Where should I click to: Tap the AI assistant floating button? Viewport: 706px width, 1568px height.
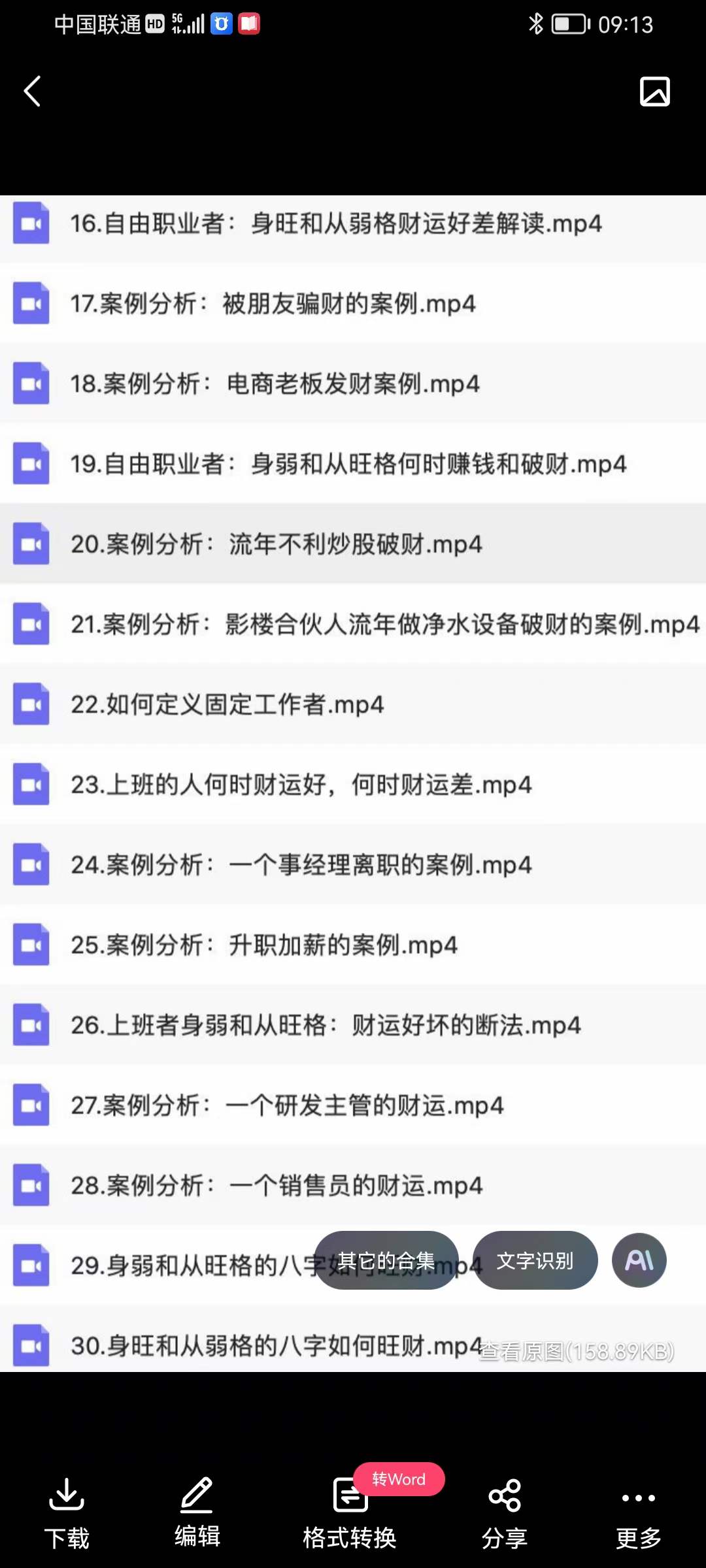pyautogui.click(x=639, y=1260)
